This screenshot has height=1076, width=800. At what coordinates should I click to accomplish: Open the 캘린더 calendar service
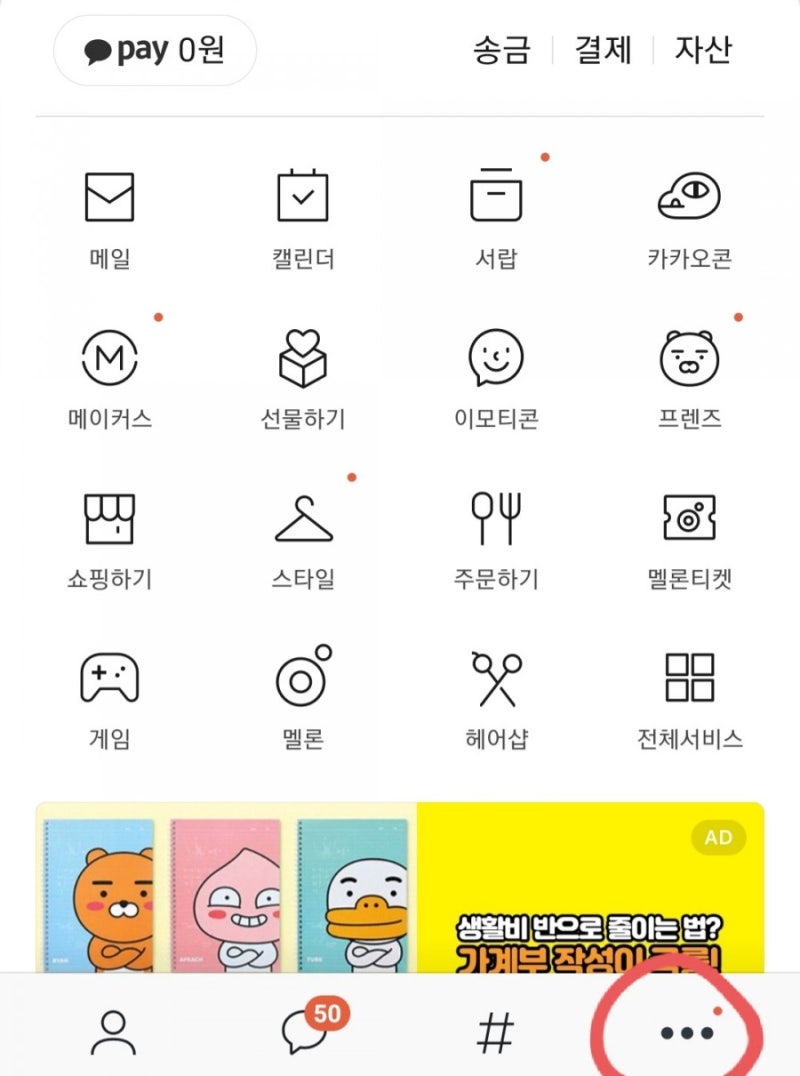point(301,214)
